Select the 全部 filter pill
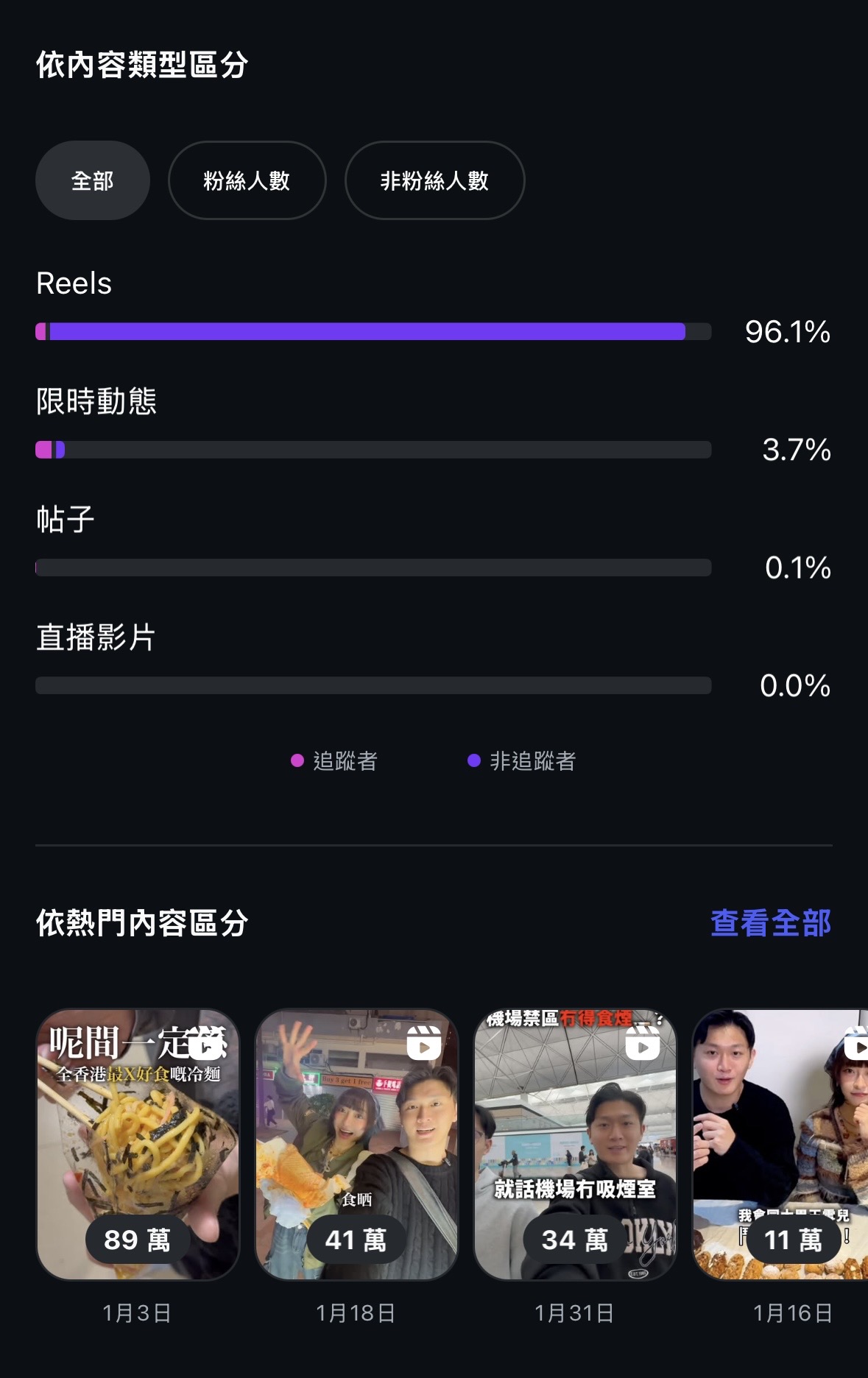This screenshot has width=868, height=1378. click(92, 180)
